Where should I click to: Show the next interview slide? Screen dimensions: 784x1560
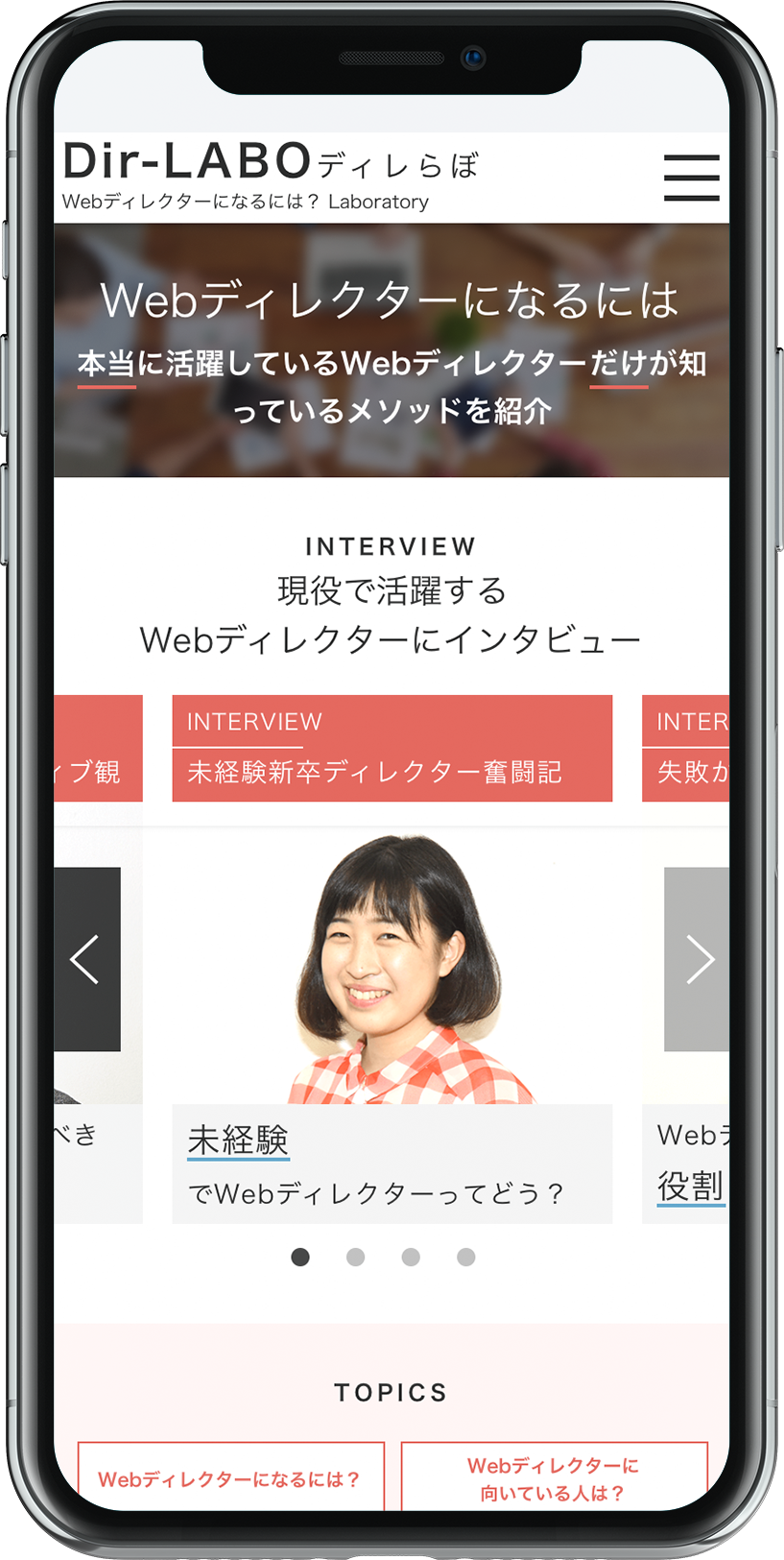(x=697, y=959)
